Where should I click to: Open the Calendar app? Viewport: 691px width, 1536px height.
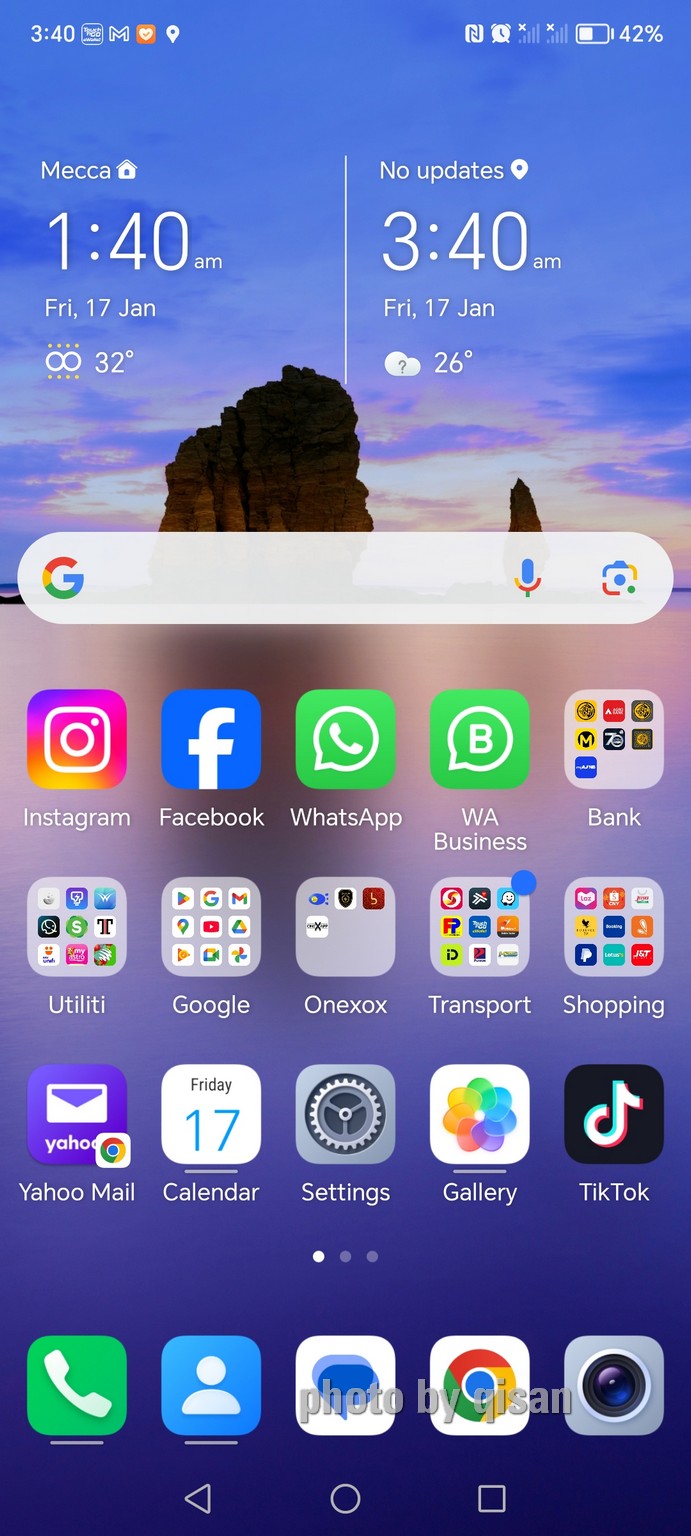point(211,1114)
